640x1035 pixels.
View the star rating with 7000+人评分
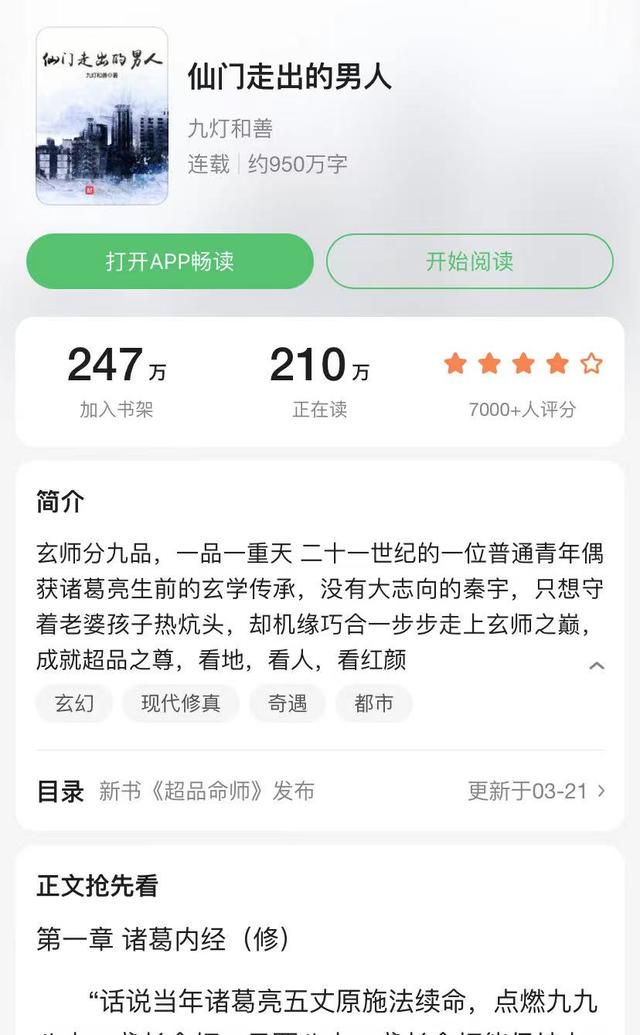coord(522,384)
